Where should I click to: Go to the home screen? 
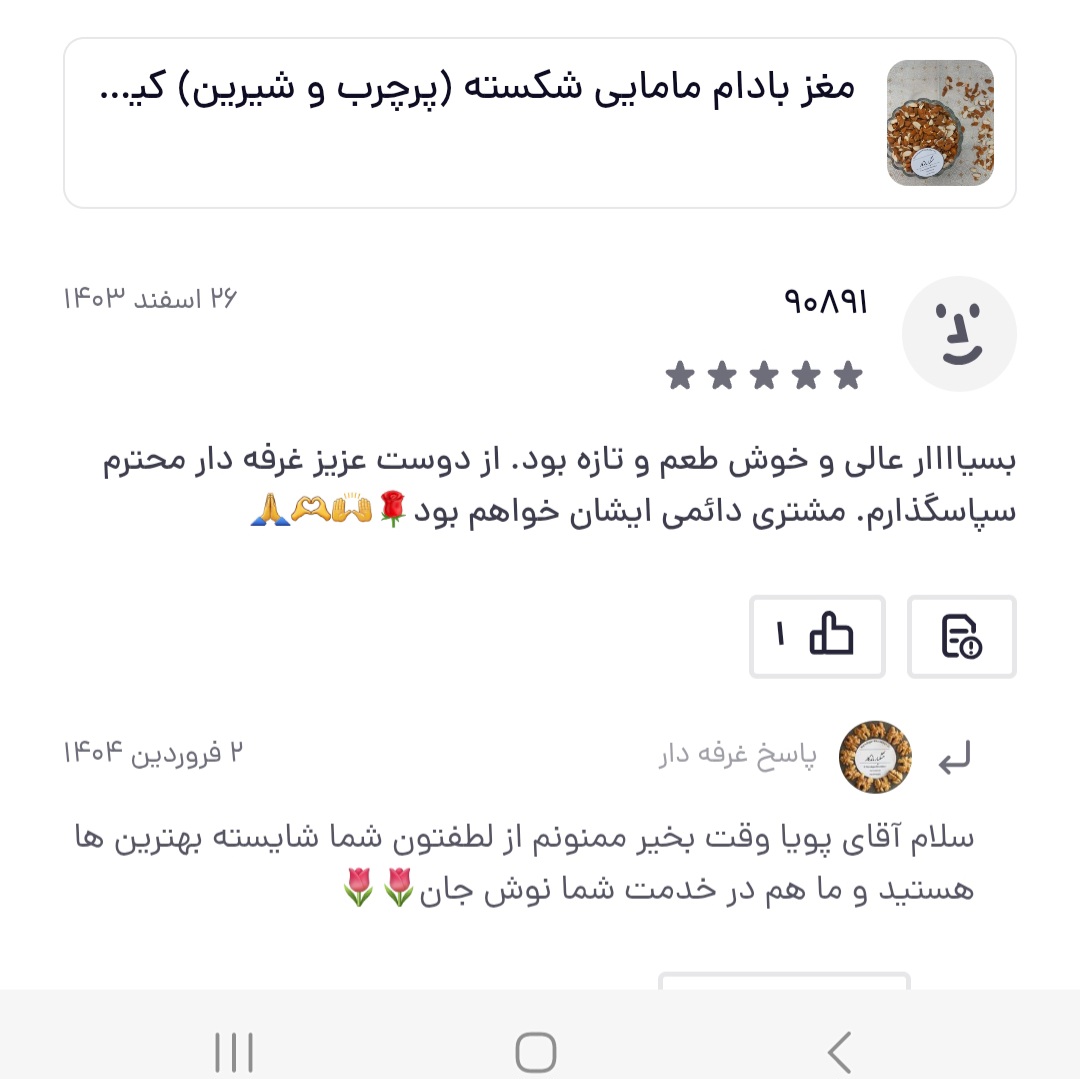(536, 1051)
